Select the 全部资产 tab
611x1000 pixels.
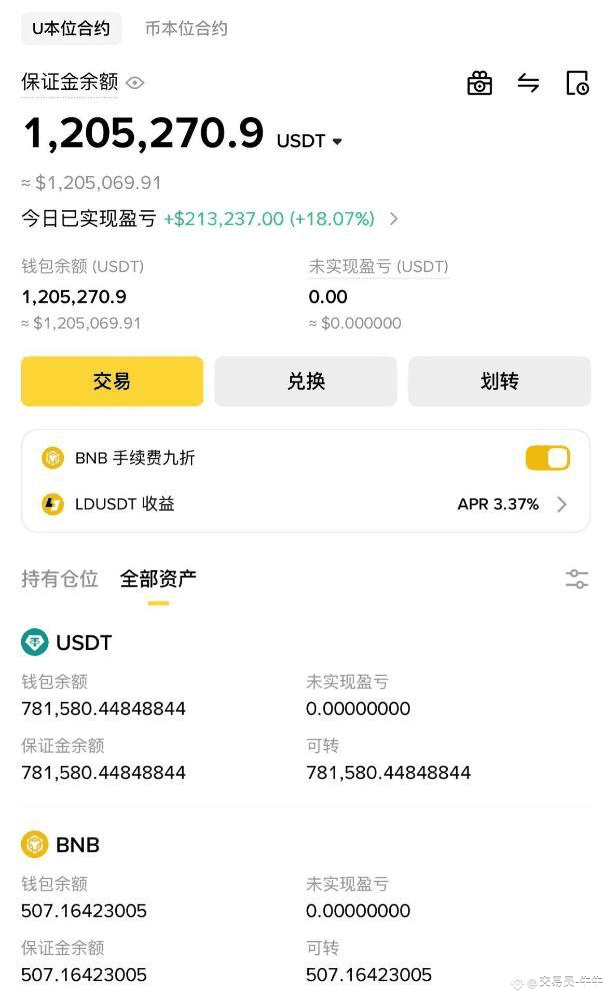pyautogui.click(x=158, y=578)
